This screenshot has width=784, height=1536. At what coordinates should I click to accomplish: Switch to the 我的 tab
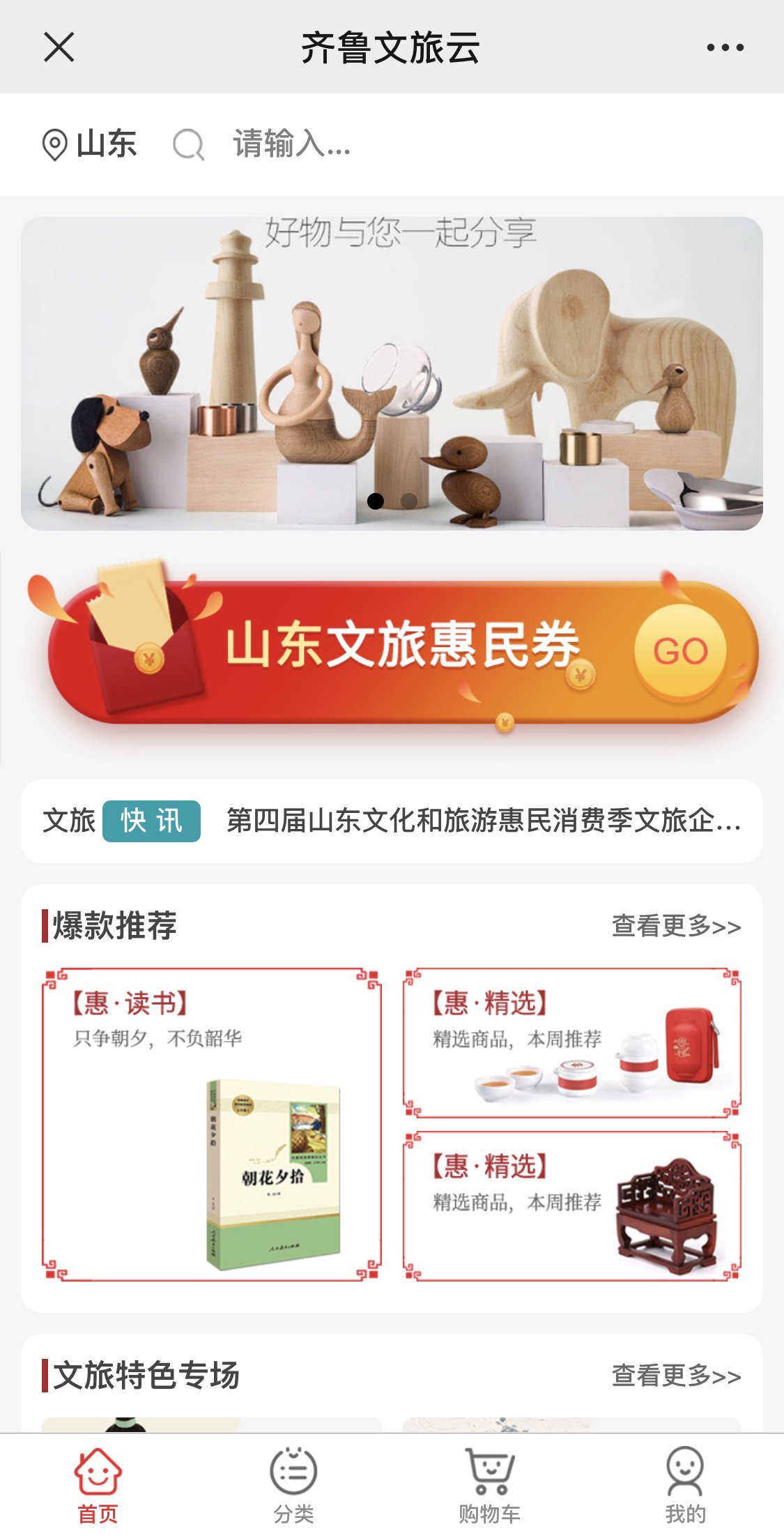click(x=685, y=1484)
